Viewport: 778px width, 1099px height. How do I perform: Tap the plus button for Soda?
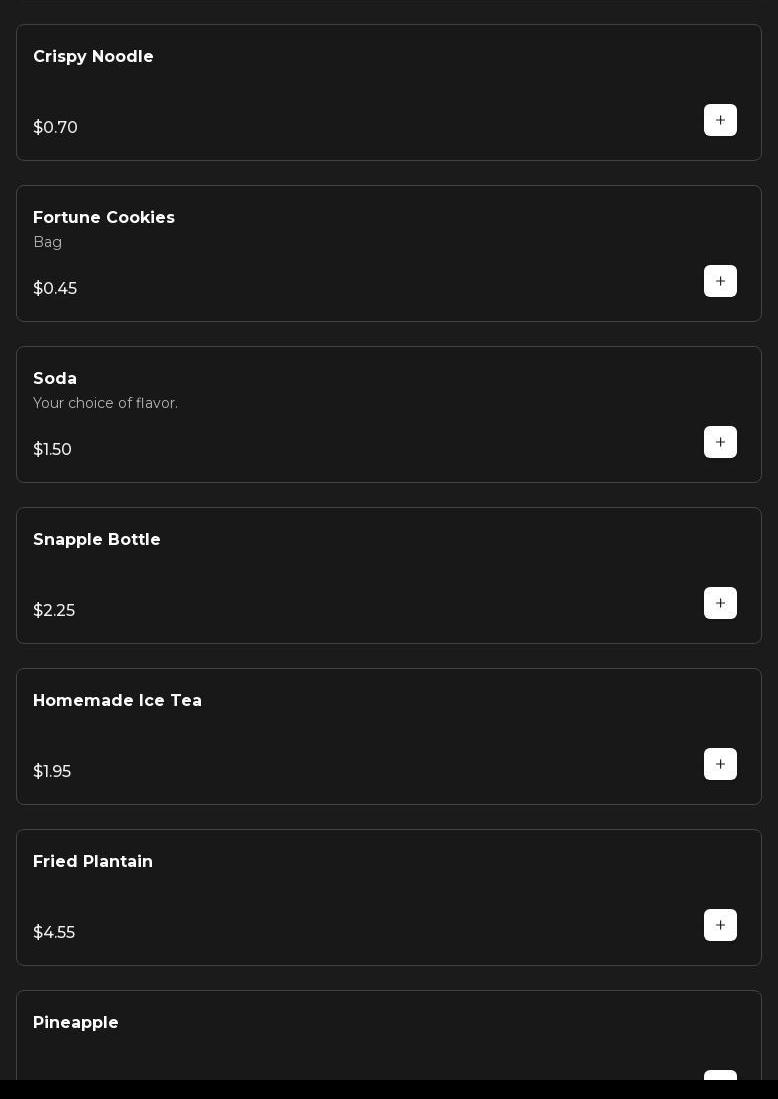(x=720, y=442)
